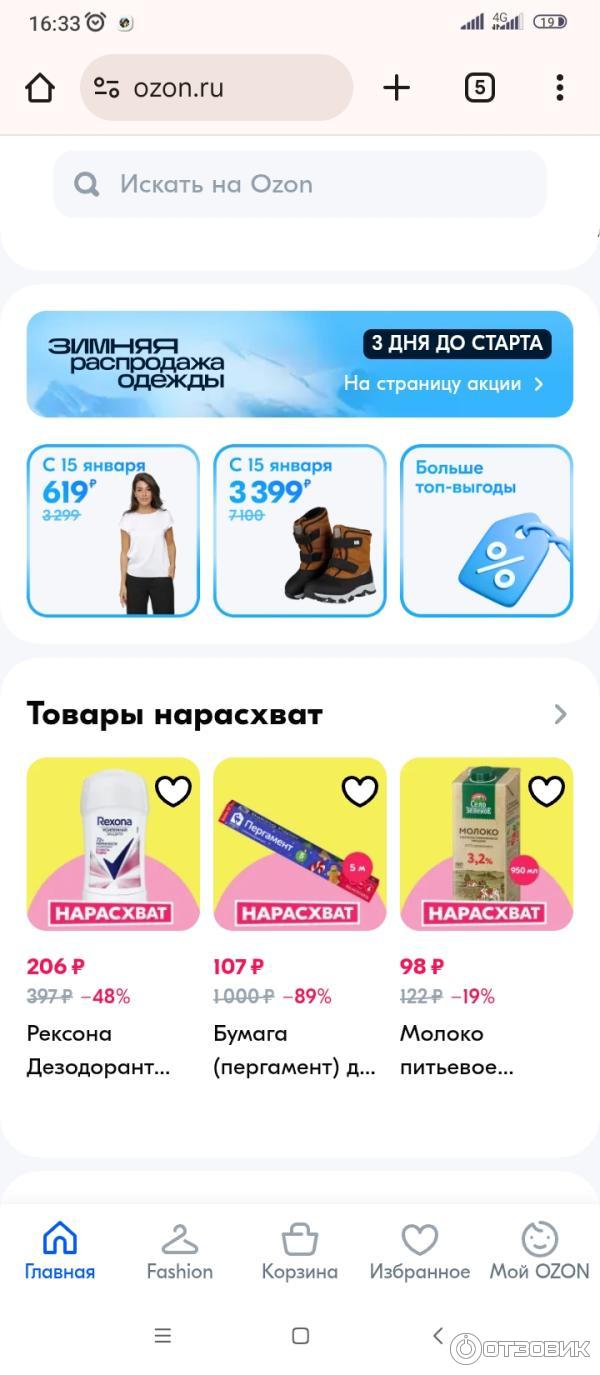Viewport: 600px width, 1375px height.
Task: Open the 619 ₽ white t-shirt offer
Action: pos(113,530)
